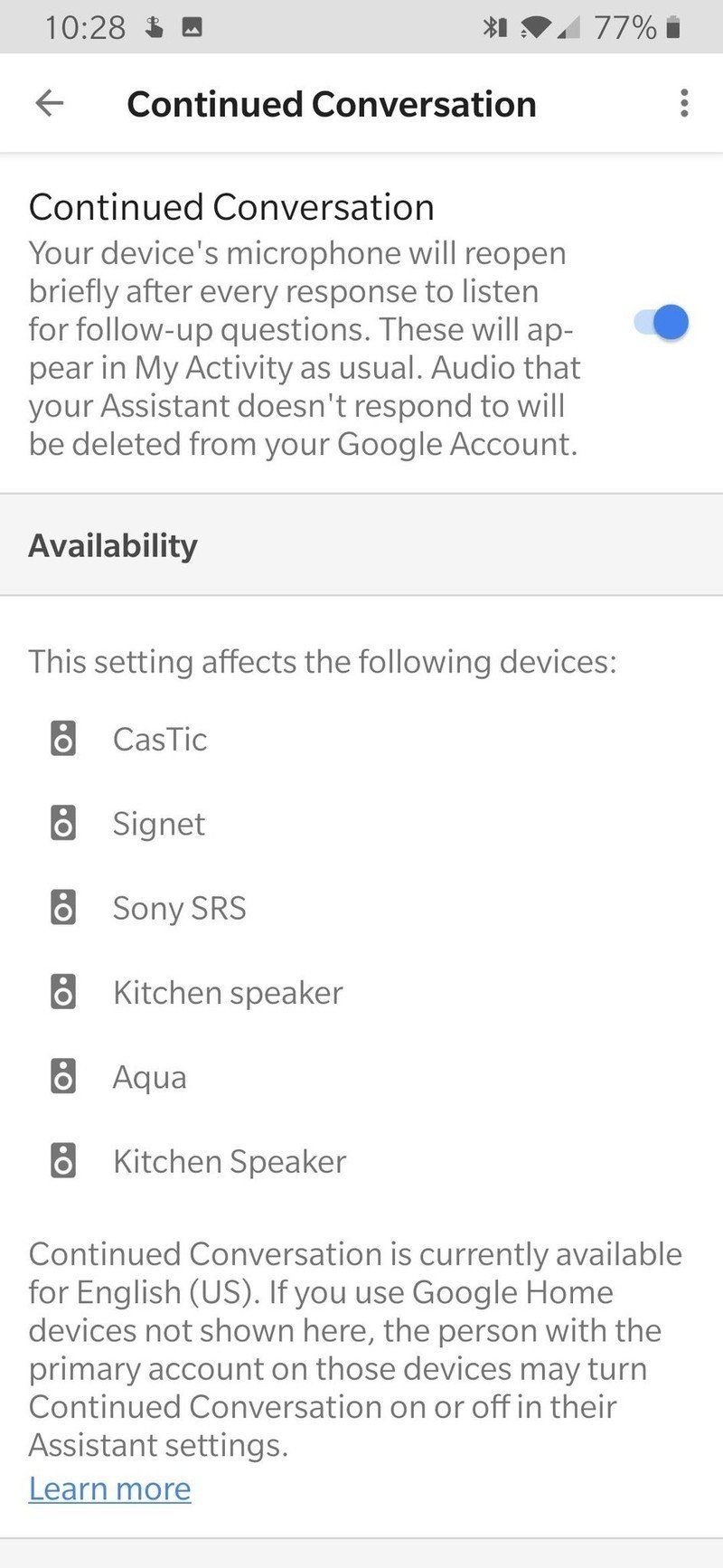
Task: Tap the Availability section header
Action: tap(113, 545)
